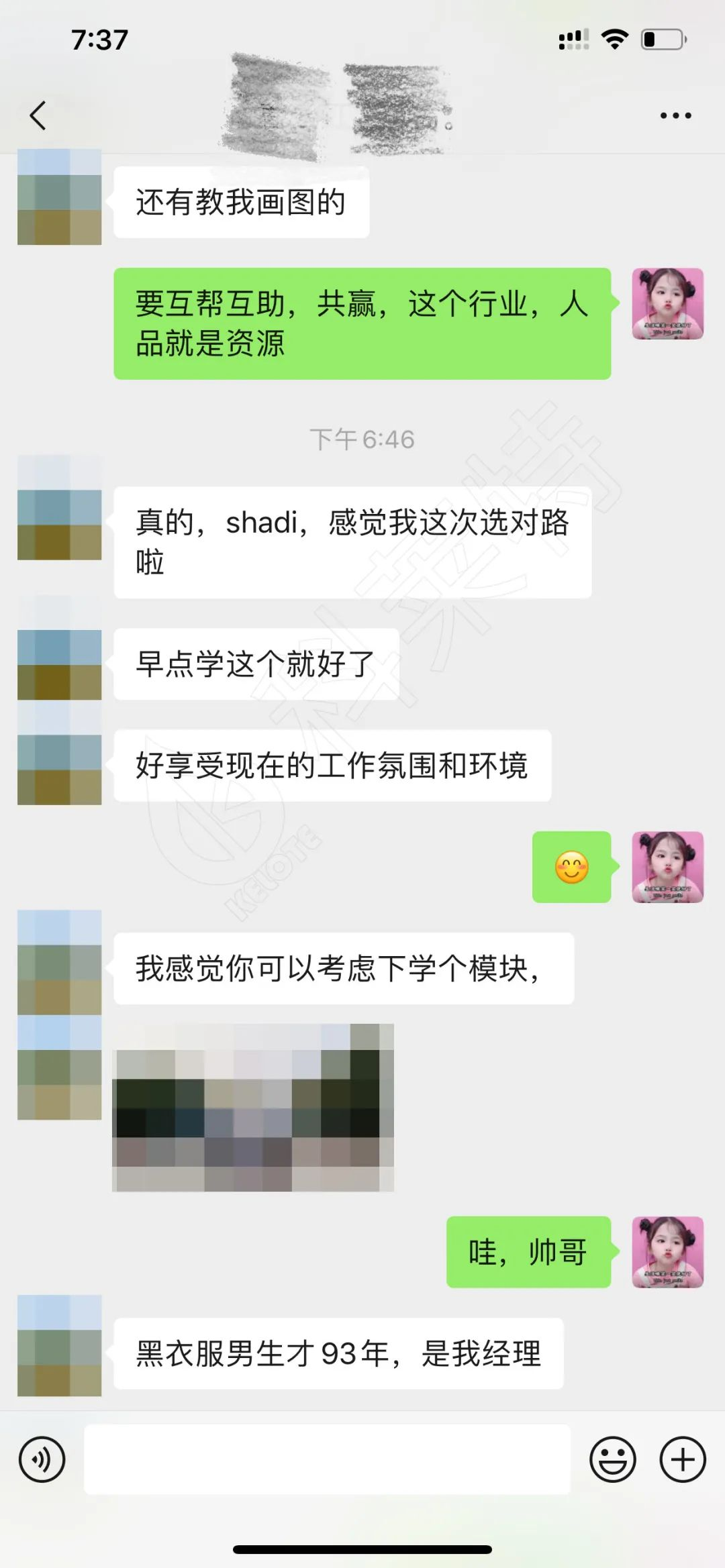Open the plus attachments menu
Image resolution: width=725 pixels, height=1568 pixels.
pyautogui.click(x=683, y=1459)
